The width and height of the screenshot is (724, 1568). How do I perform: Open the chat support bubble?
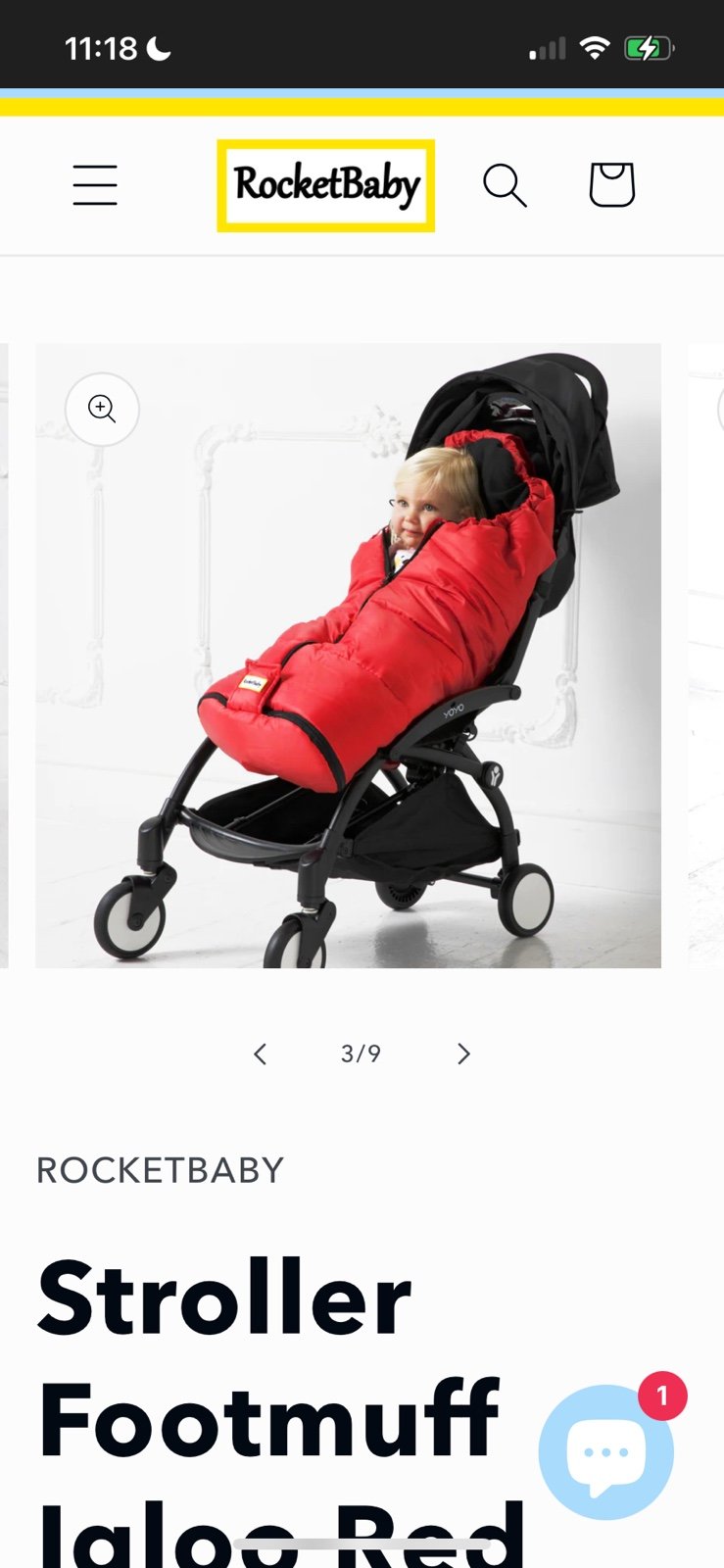pos(606,1451)
